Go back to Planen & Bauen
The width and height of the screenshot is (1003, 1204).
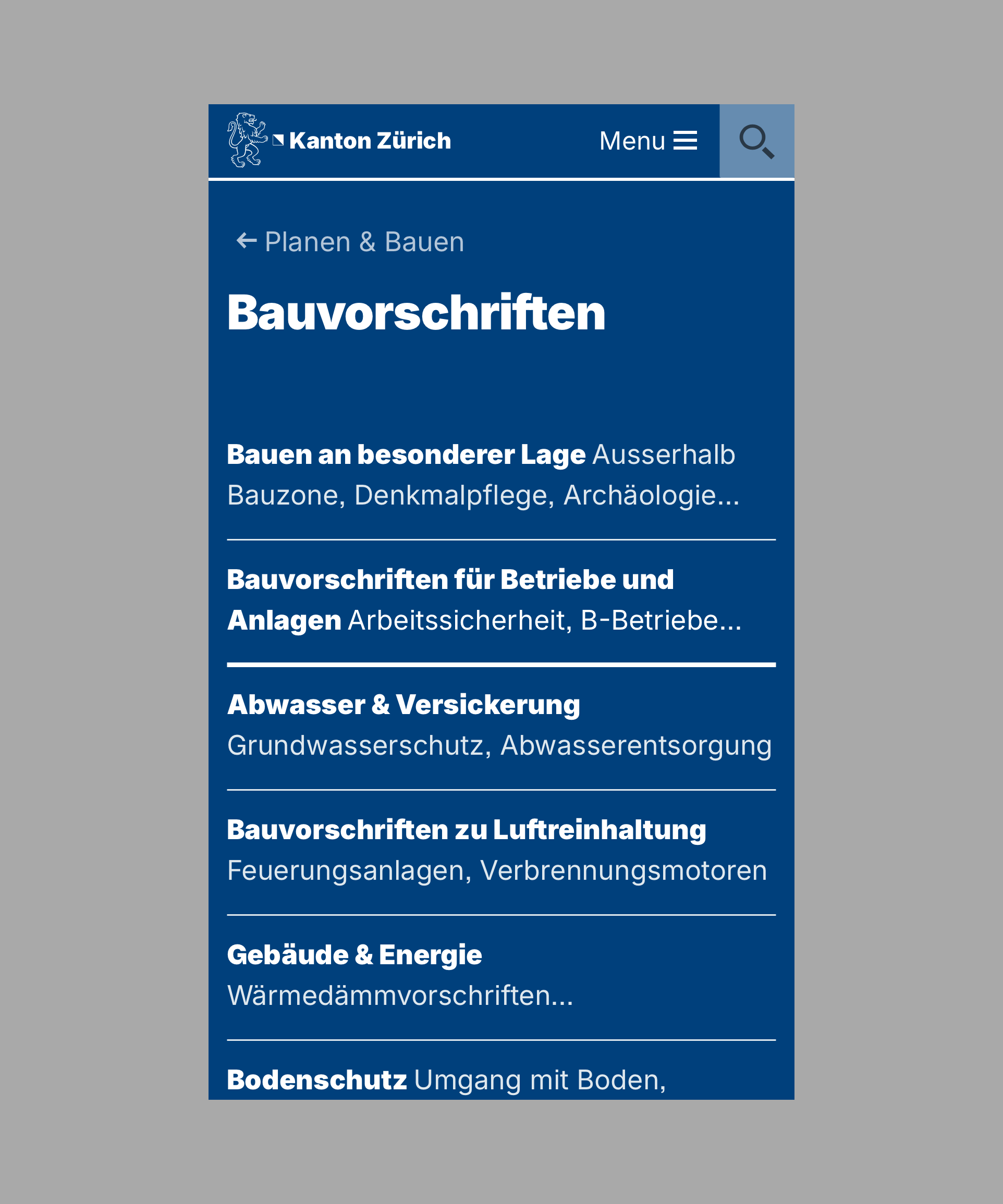pyautogui.click(x=350, y=241)
